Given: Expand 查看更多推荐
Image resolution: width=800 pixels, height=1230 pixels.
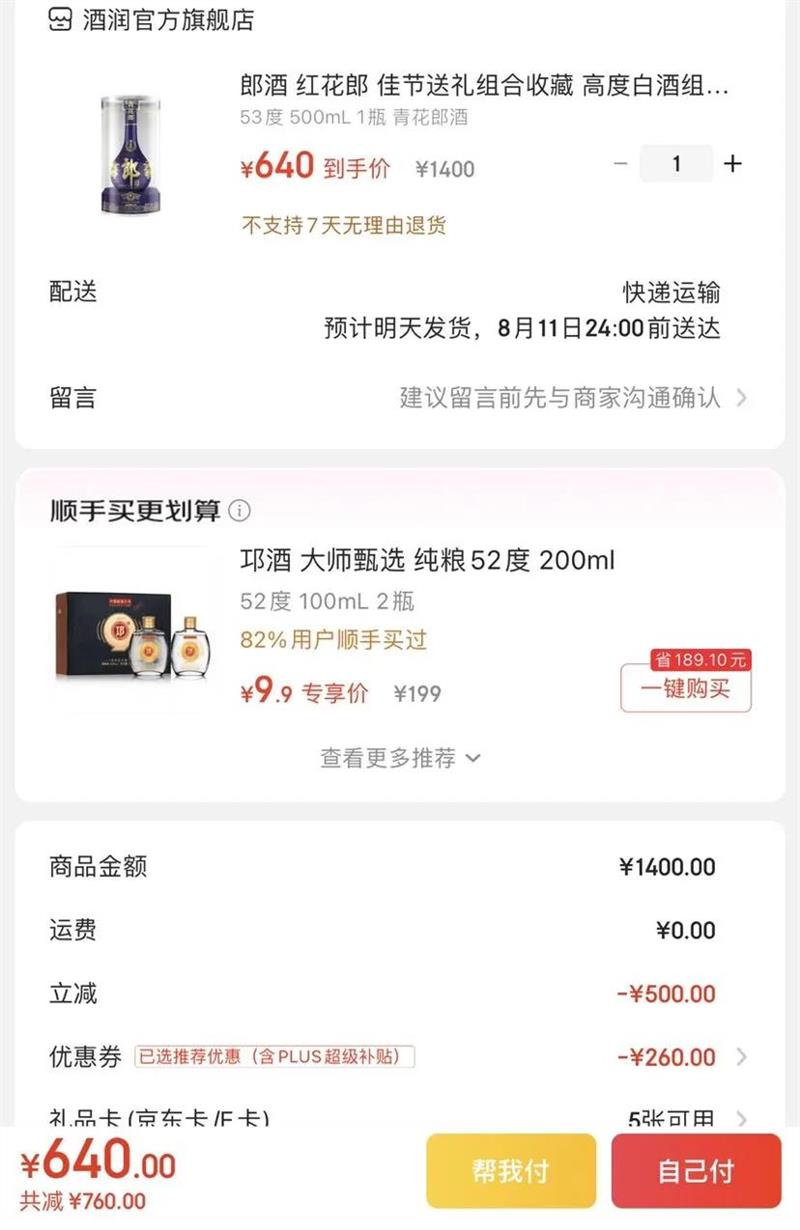Looking at the screenshot, I should (x=399, y=758).
